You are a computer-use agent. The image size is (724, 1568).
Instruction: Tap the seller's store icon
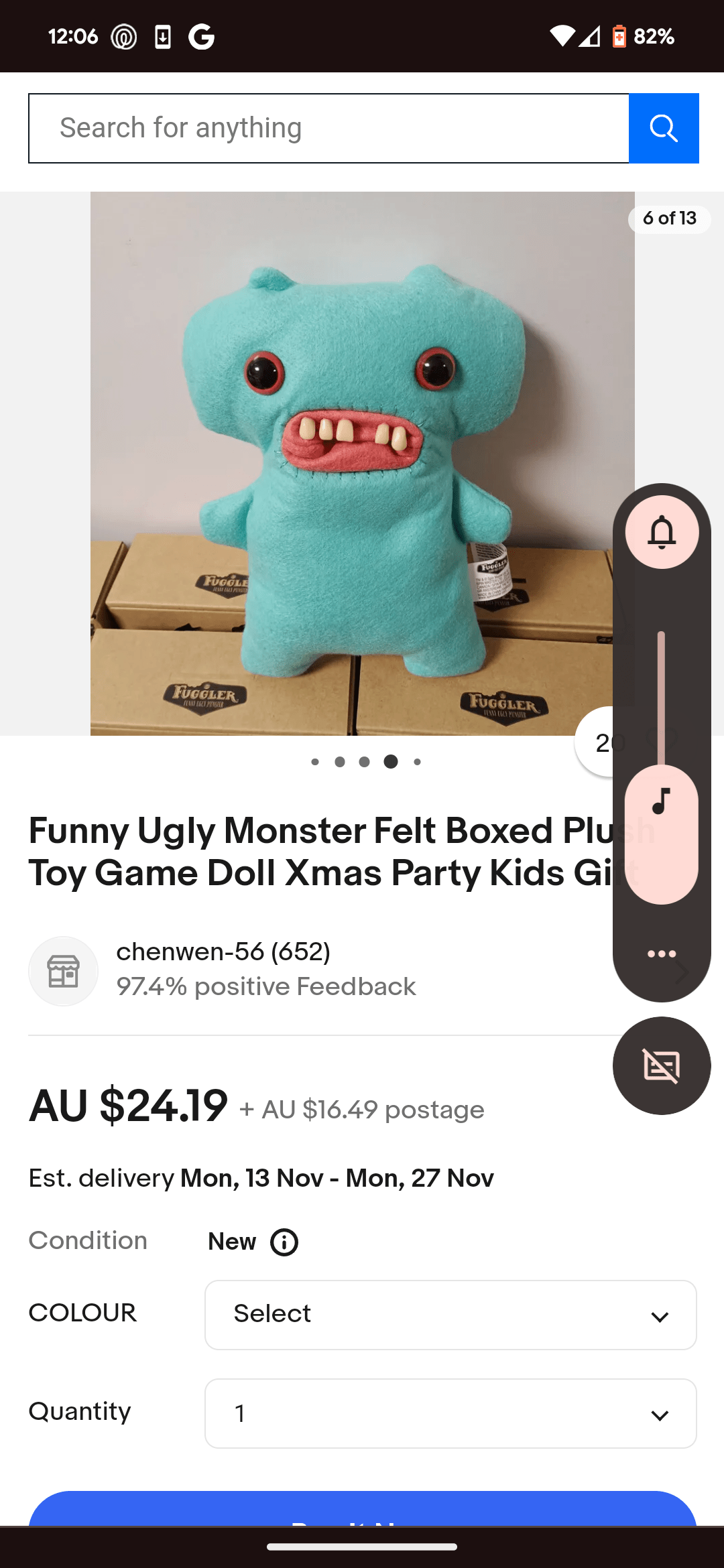coord(63,971)
